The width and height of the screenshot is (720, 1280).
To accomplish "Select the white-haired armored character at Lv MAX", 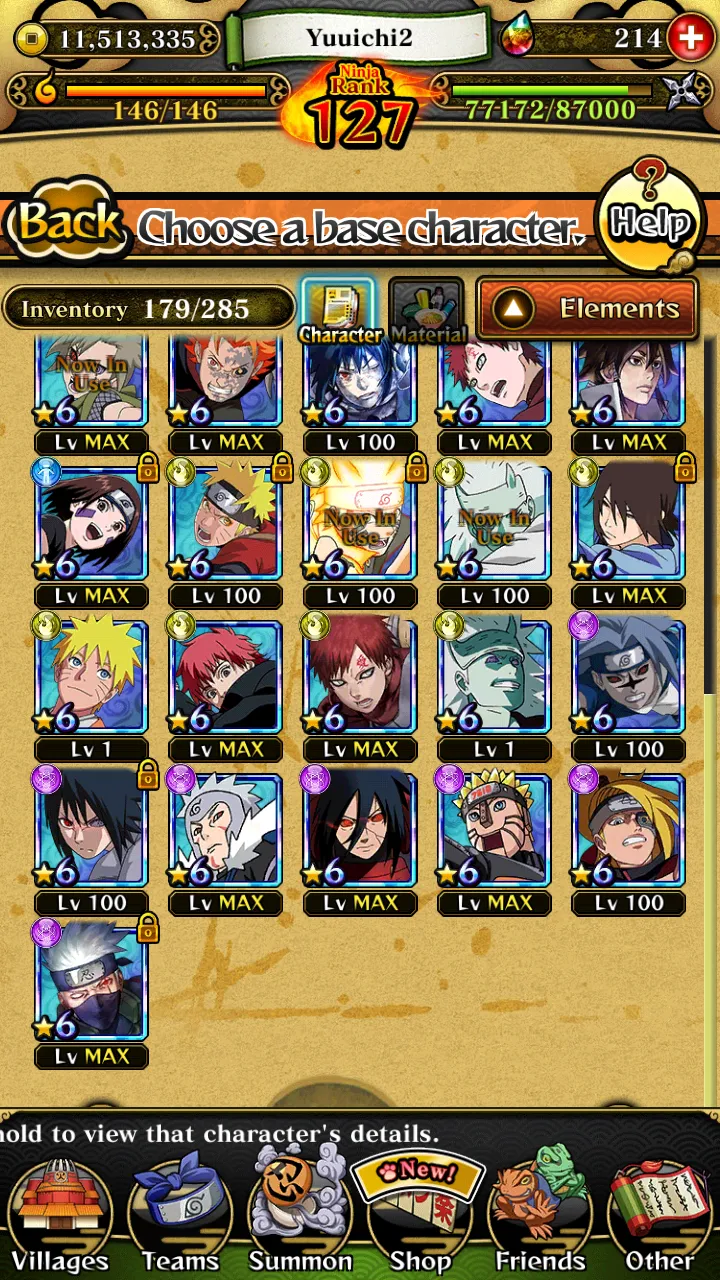I will (x=226, y=829).
